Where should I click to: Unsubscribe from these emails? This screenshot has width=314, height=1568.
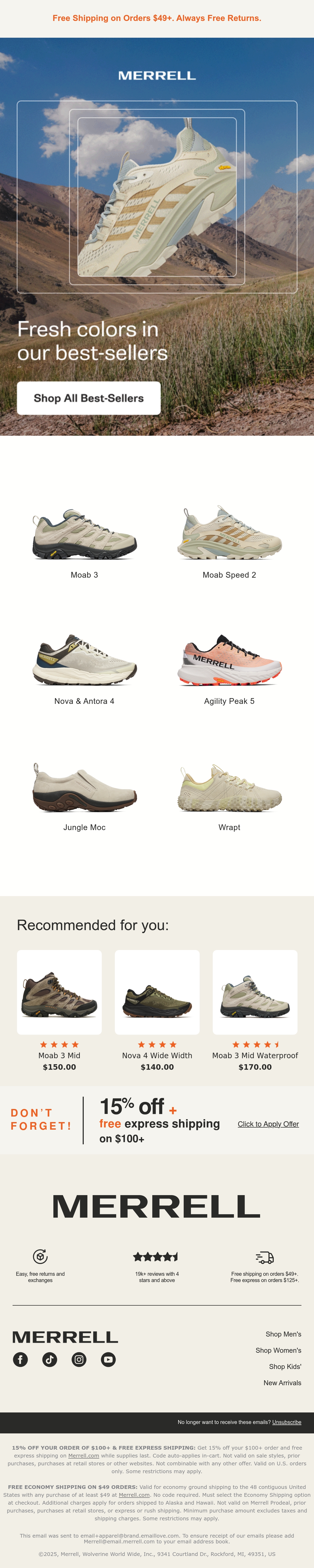pyautogui.click(x=287, y=1422)
